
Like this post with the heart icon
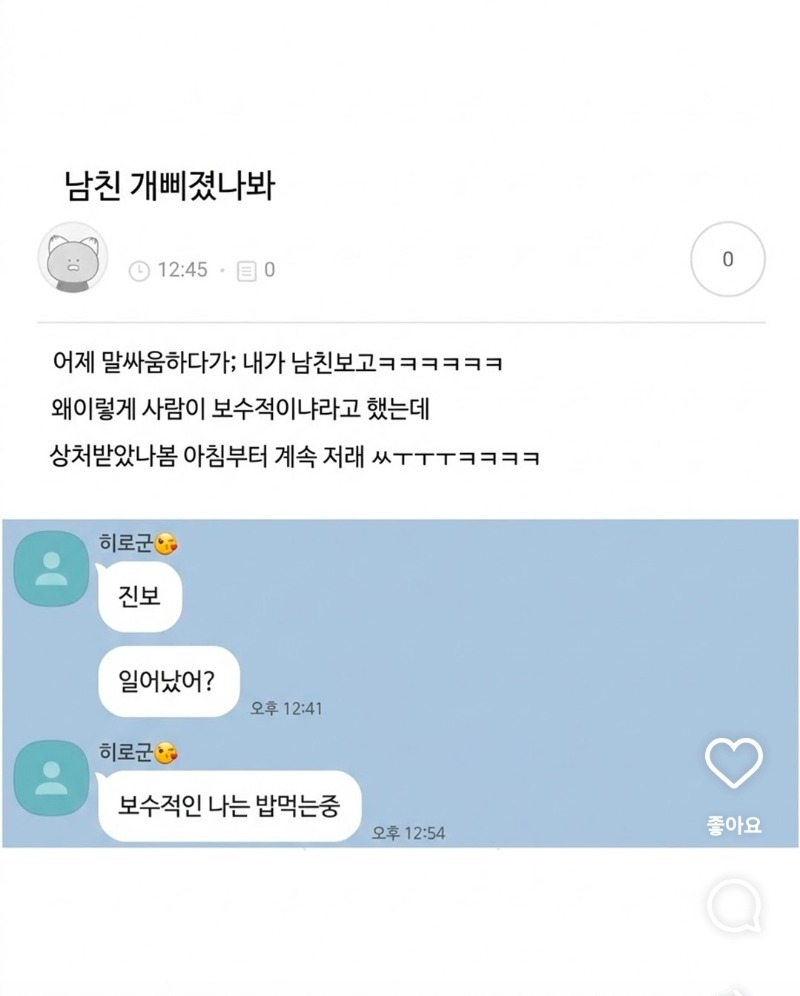(733, 765)
